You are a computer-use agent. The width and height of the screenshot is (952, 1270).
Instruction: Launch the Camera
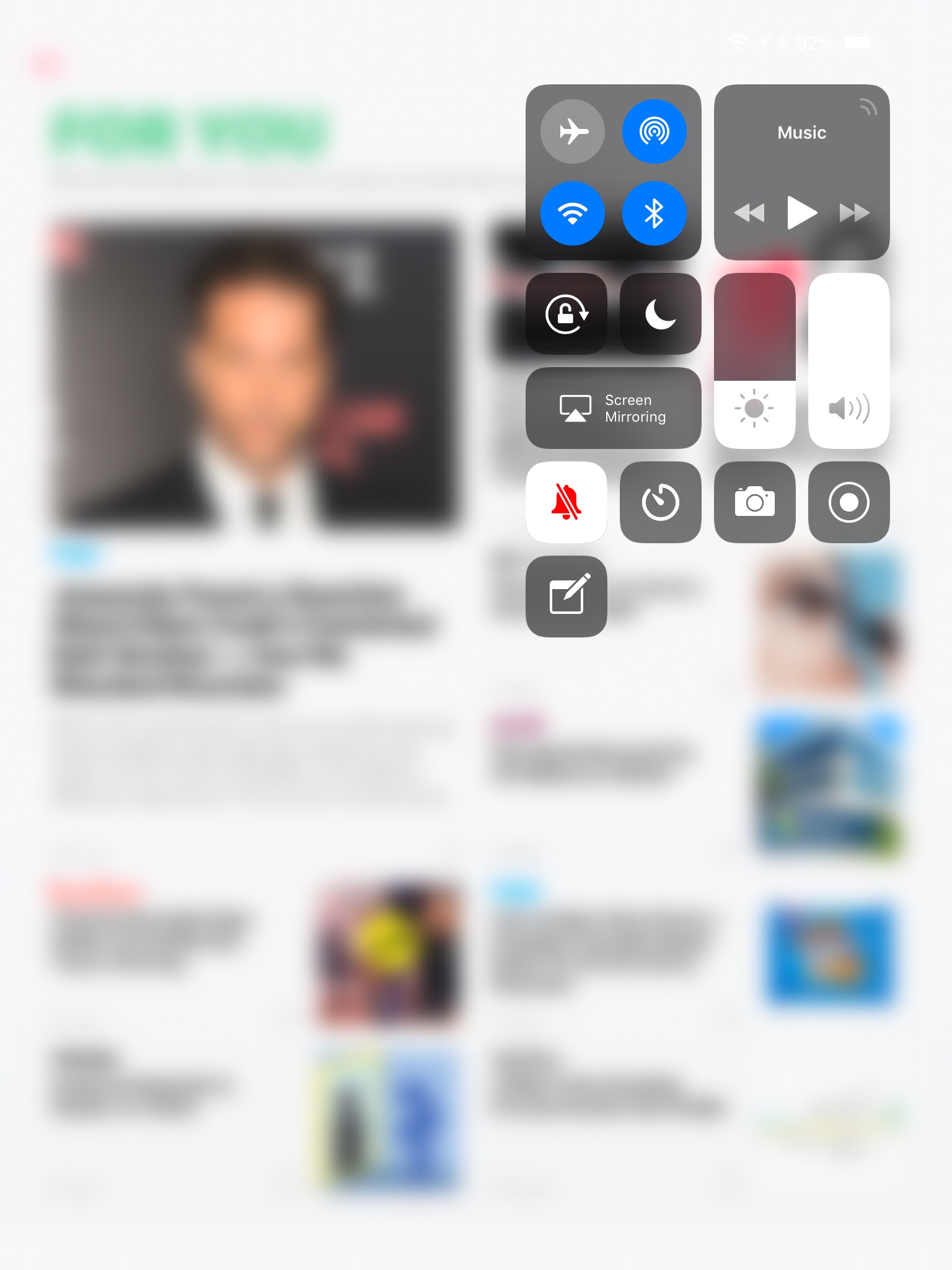[x=754, y=502]
